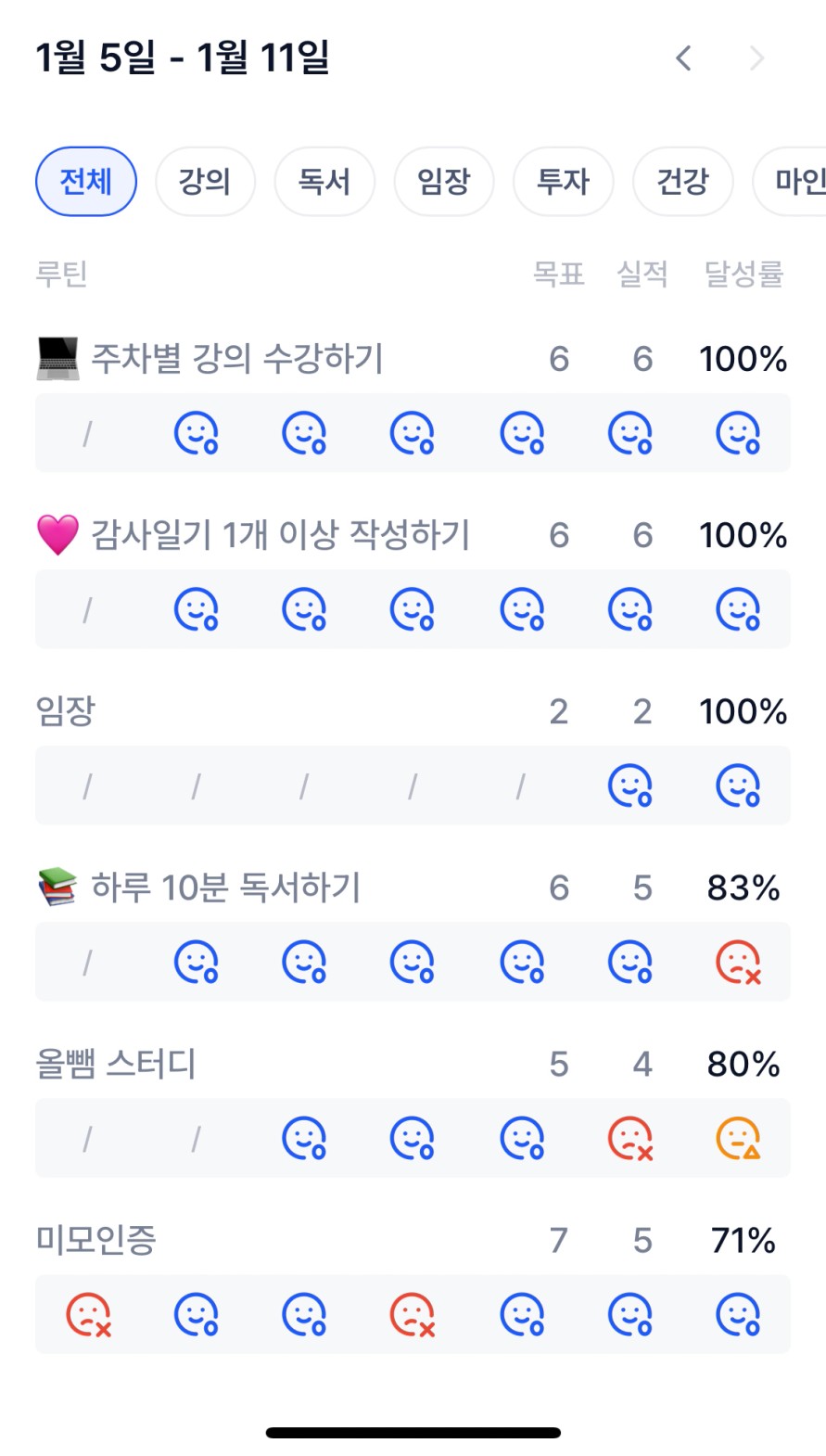Viewport: 826px width, 1456px height.
Task: Switch to the 강의 category chip
Action: coord(205,181)
